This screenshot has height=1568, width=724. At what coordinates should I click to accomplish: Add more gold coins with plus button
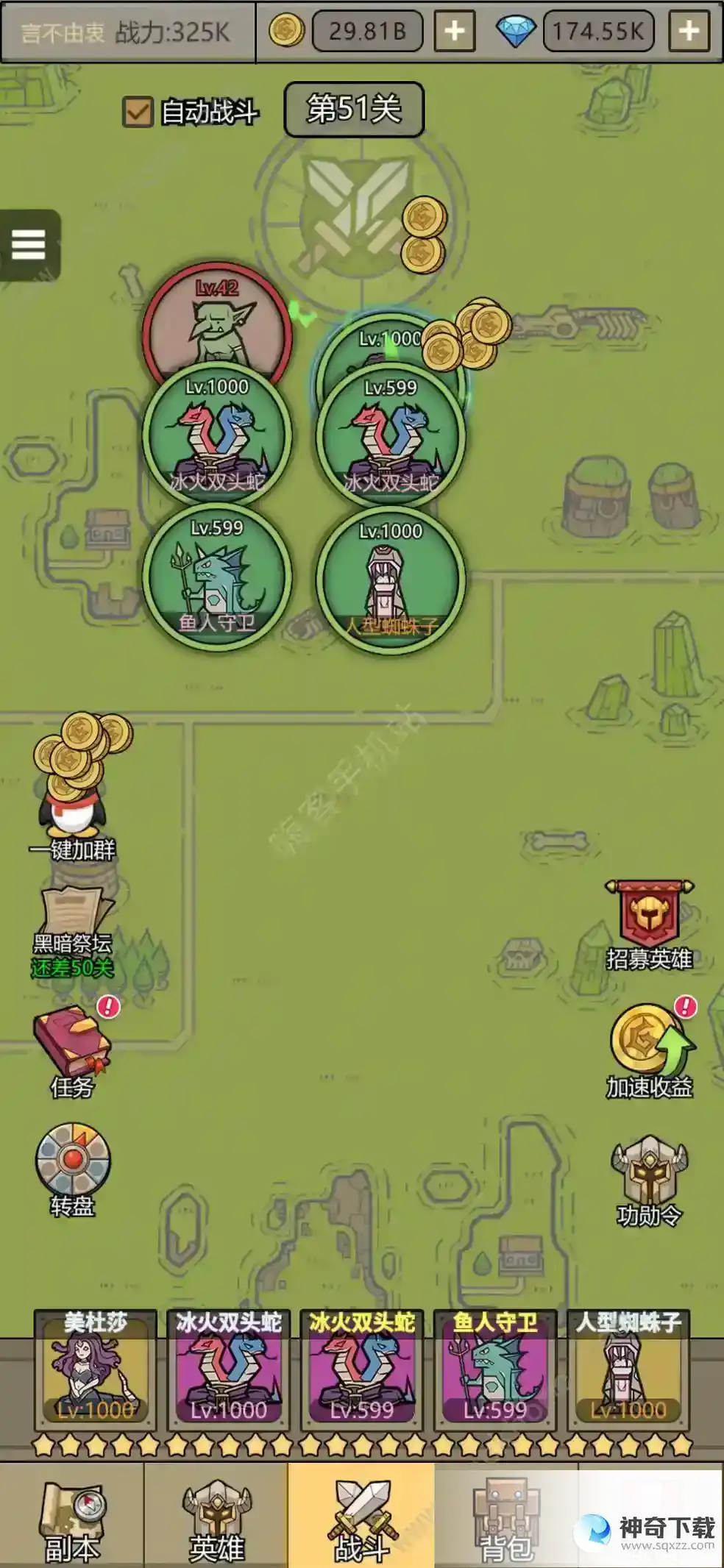[454, 31]
